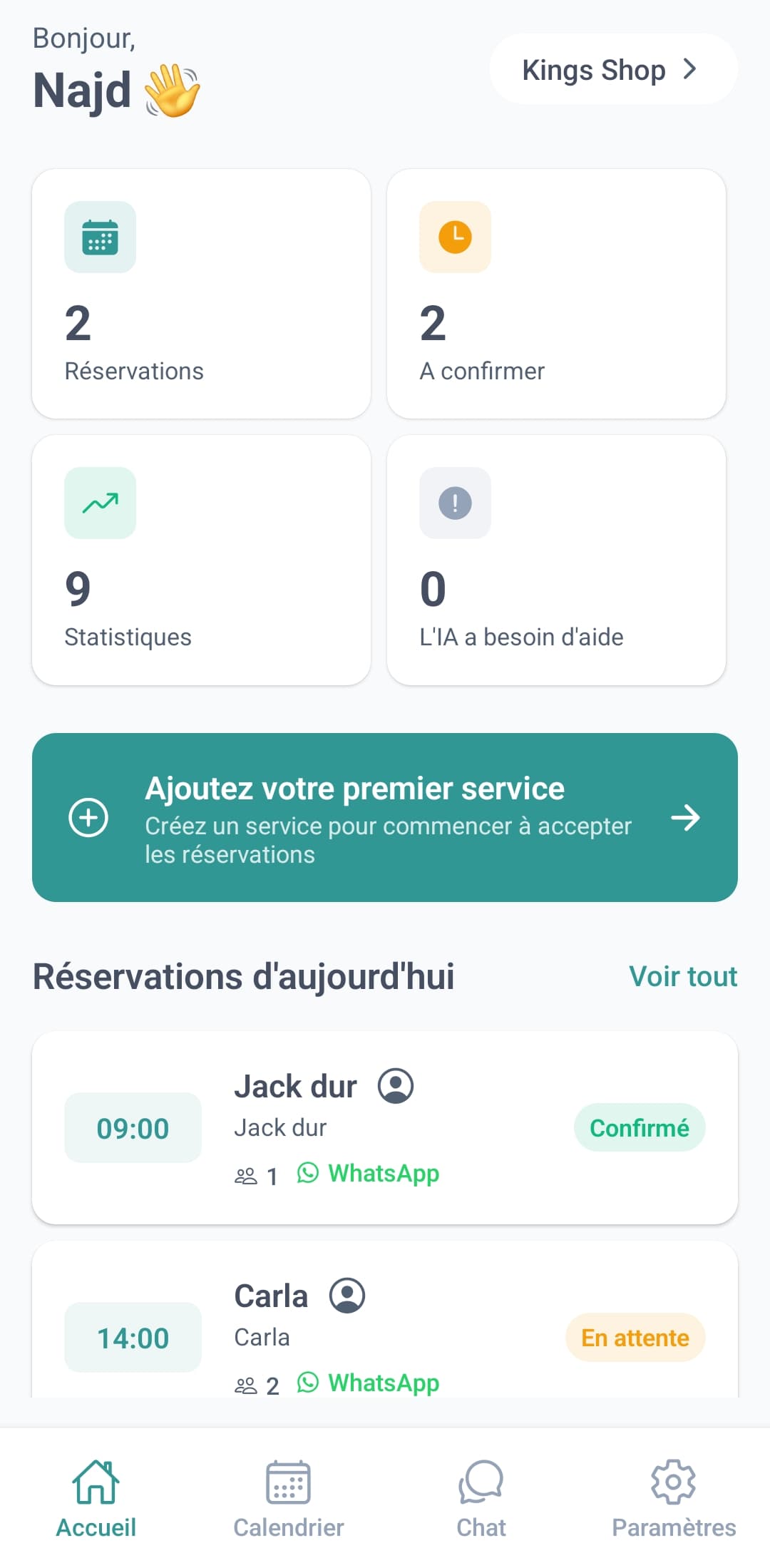The width and height of the screenshot is (770, 1568).
Task: Select the Accueil tab
Action: [96, 1505]
